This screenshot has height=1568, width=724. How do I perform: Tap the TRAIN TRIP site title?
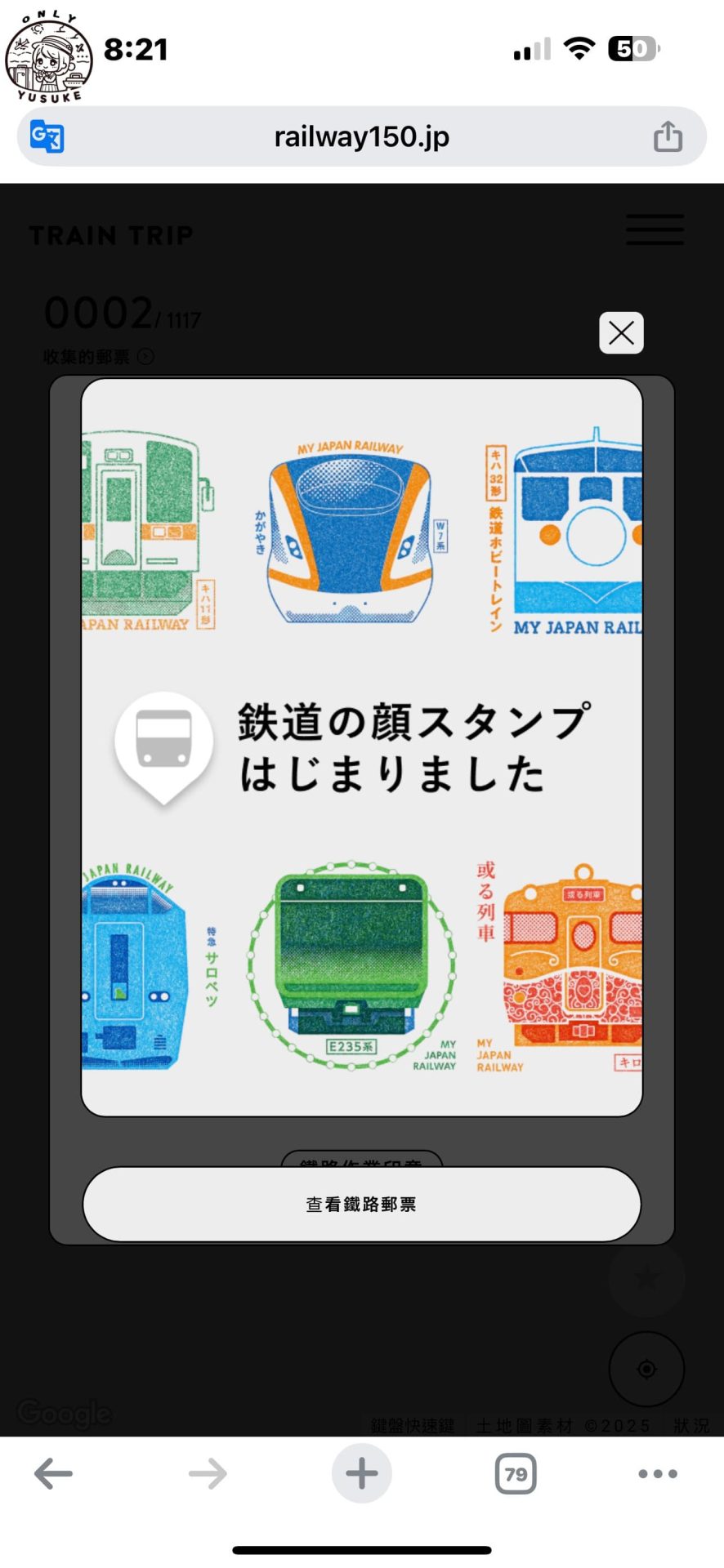(x=111, y=235)
